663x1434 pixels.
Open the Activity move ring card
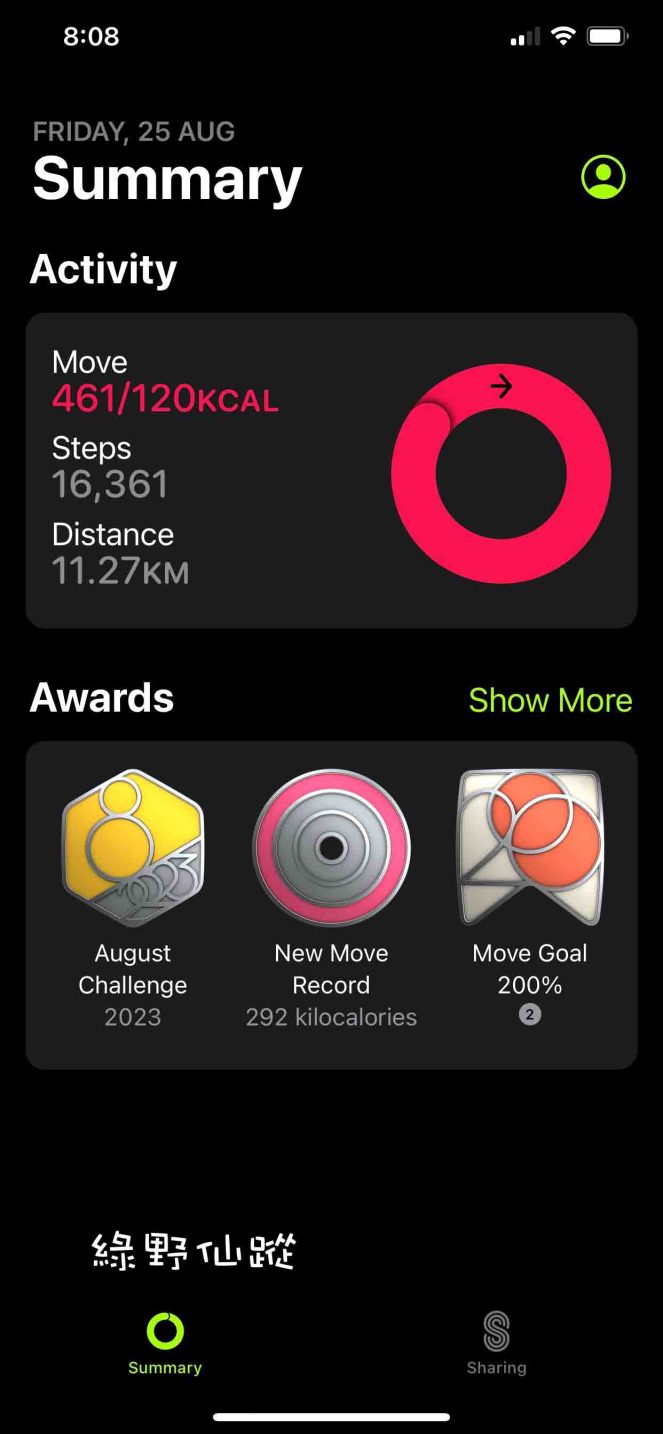click(331, 471)
